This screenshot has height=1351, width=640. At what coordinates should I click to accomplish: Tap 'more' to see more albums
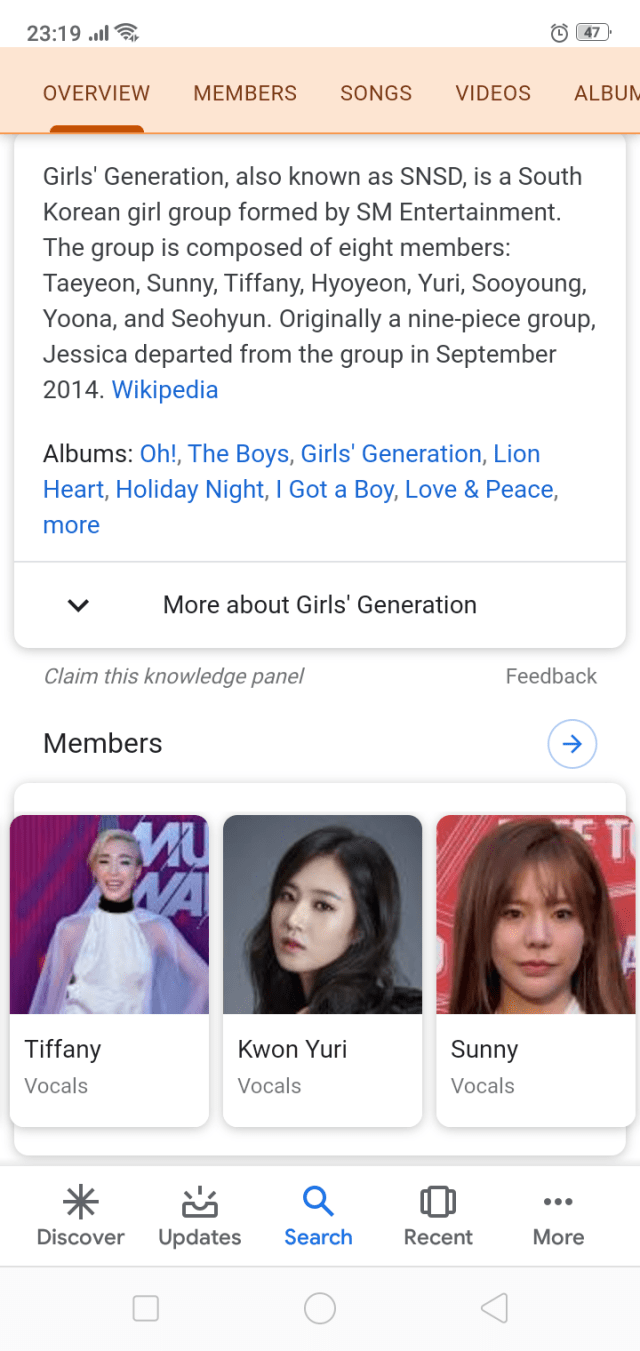pyautogui.click(x=71, y=525)
